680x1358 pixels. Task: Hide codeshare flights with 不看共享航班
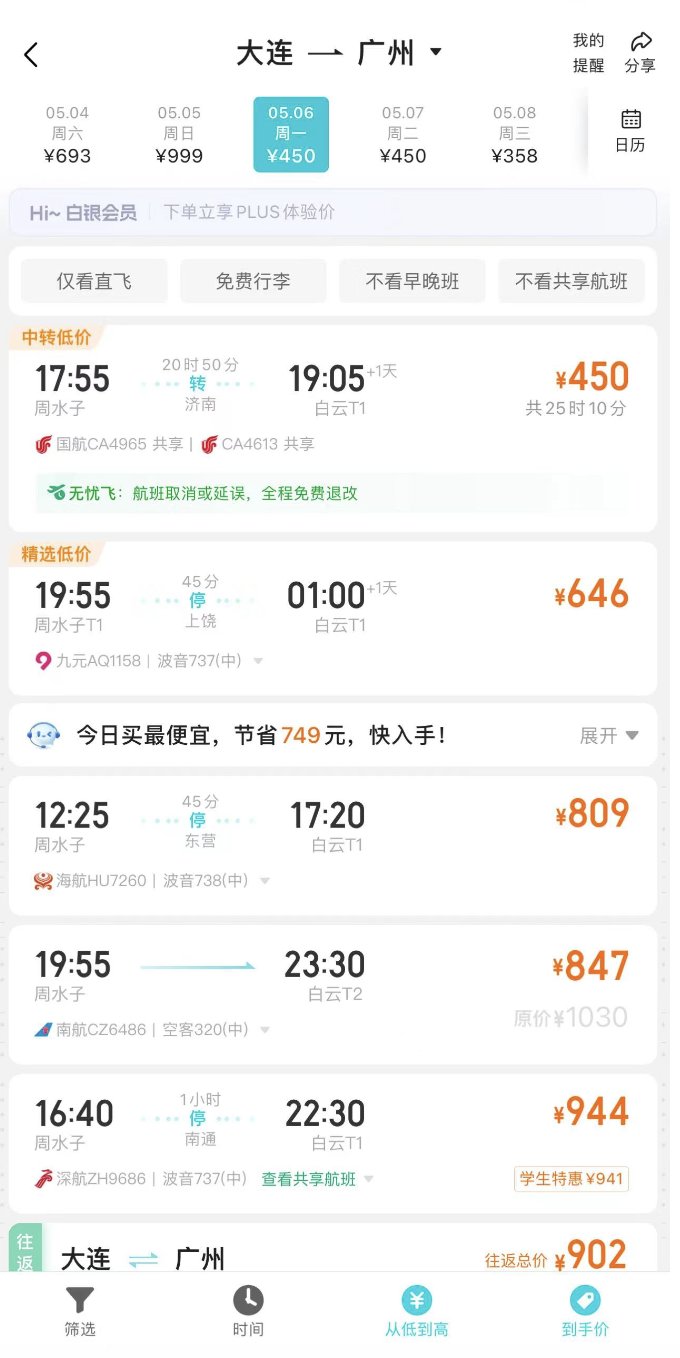tap(571, 281)
